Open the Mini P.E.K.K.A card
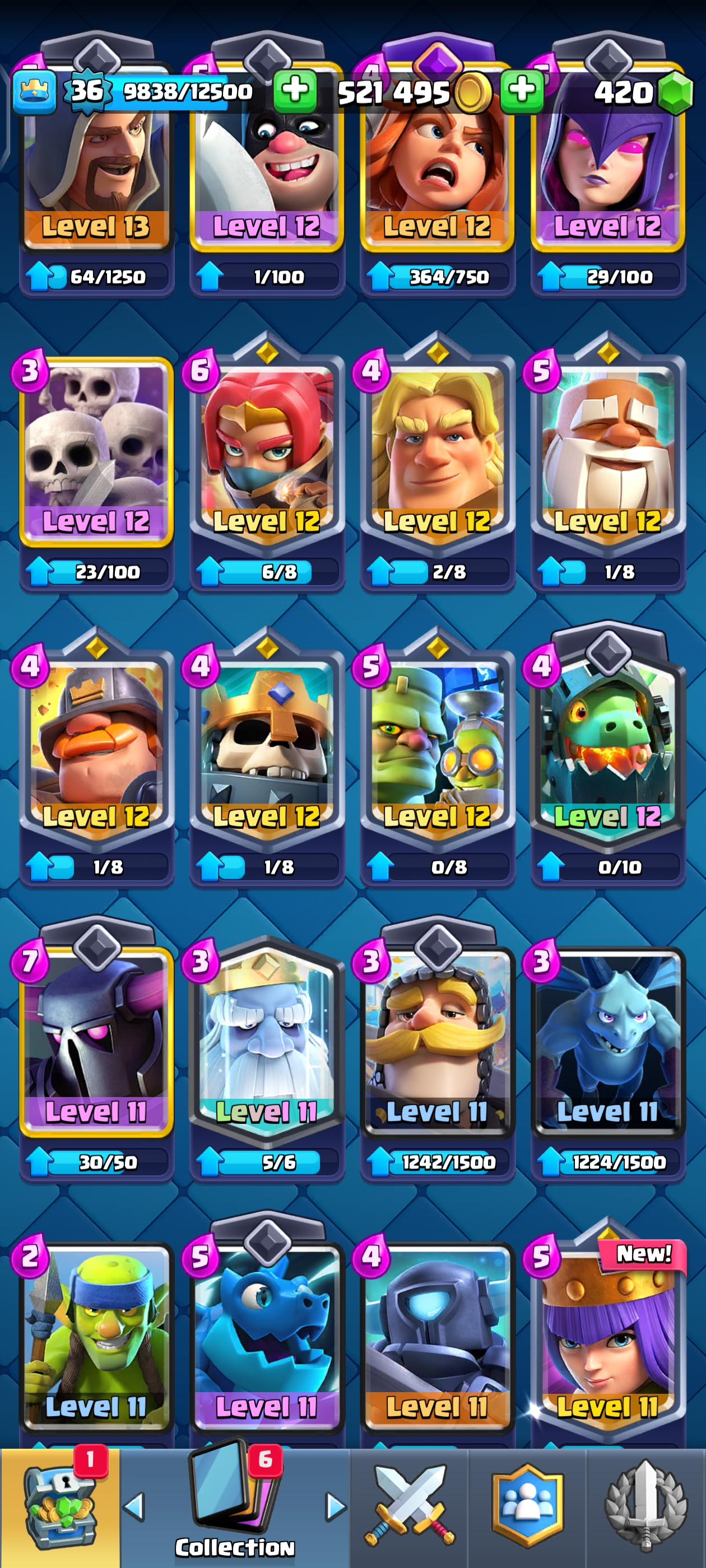 pos(438,1336)
